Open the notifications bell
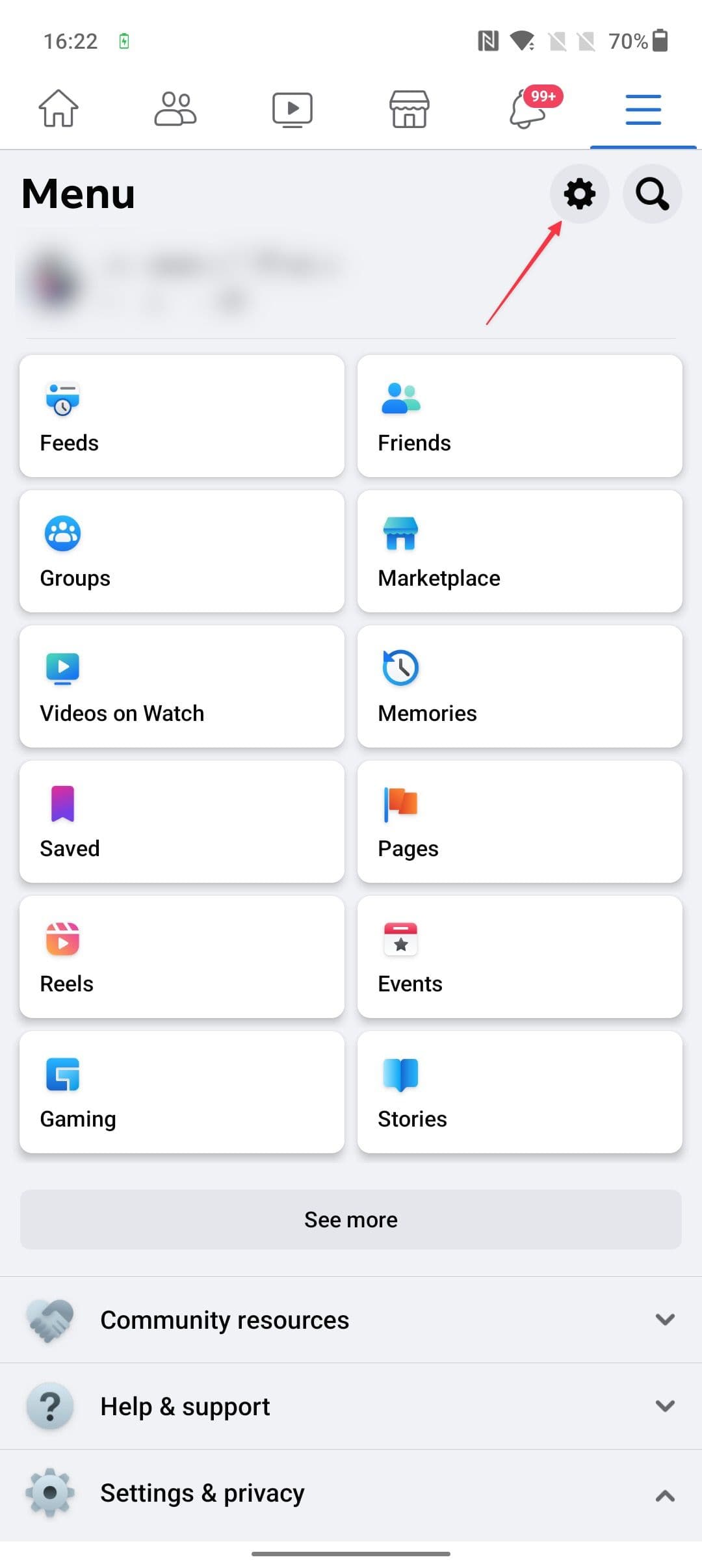This screenshot has width=702, height=1568. (528, 109)
